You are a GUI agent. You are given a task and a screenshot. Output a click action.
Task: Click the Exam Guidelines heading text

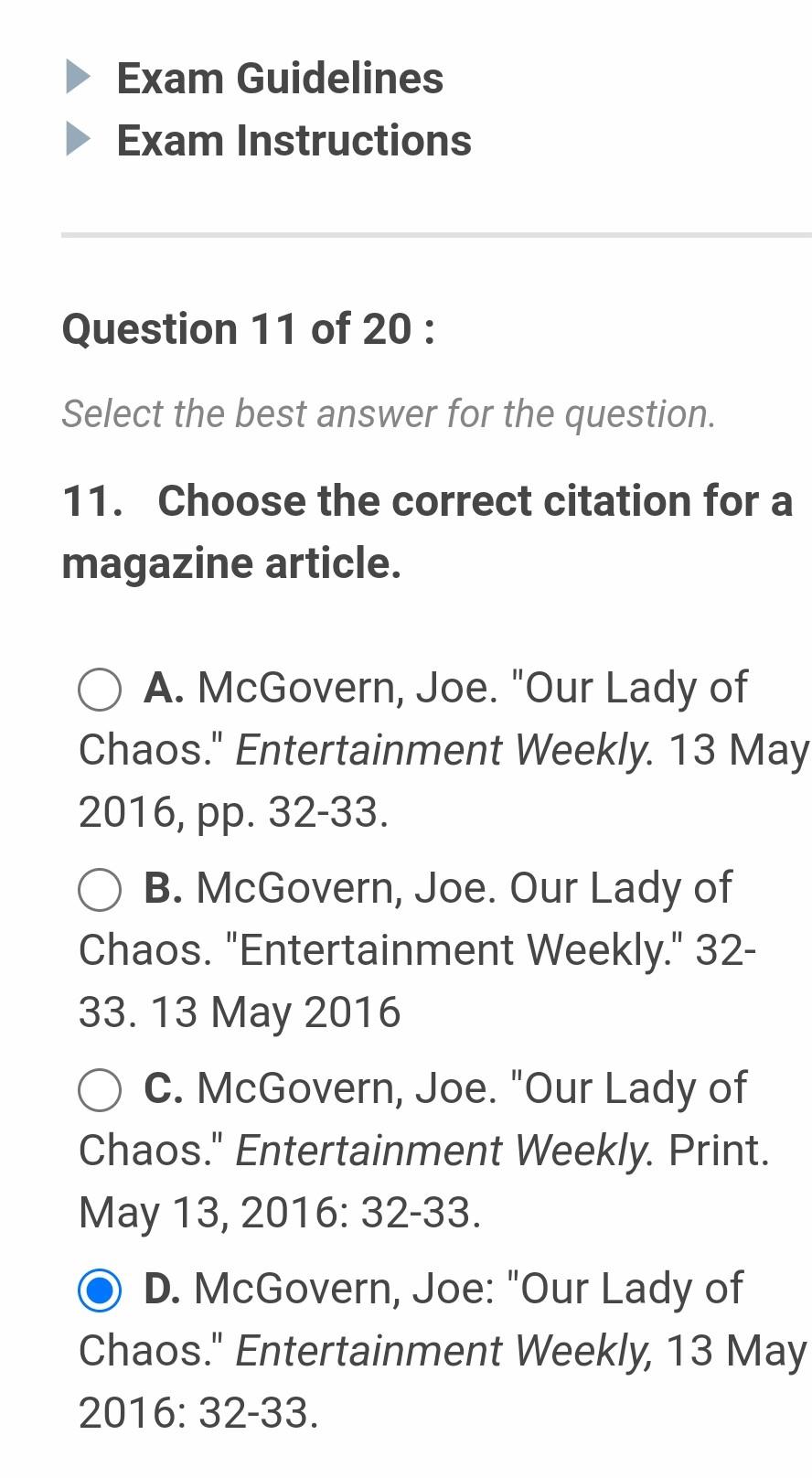(x=278, y=77)
